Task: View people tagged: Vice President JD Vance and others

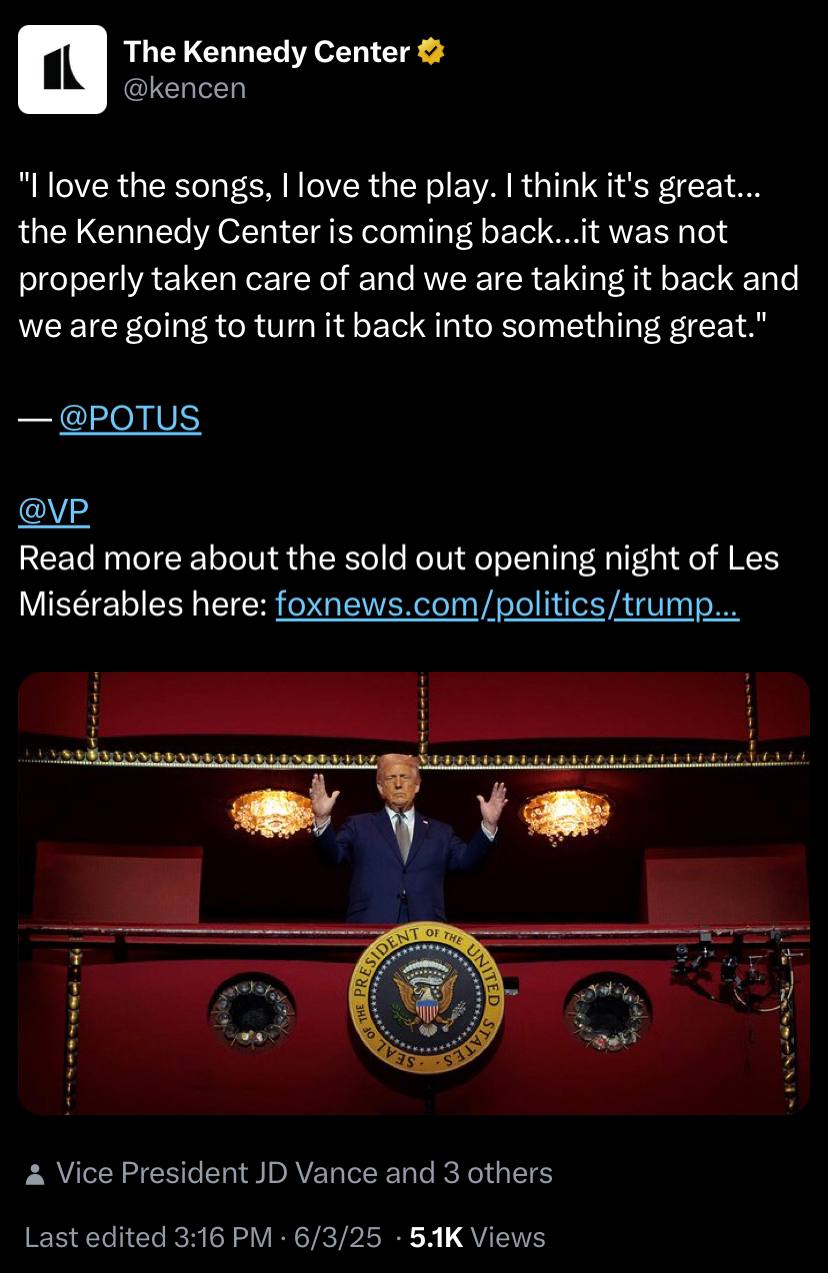Action: pos(303,1172)
